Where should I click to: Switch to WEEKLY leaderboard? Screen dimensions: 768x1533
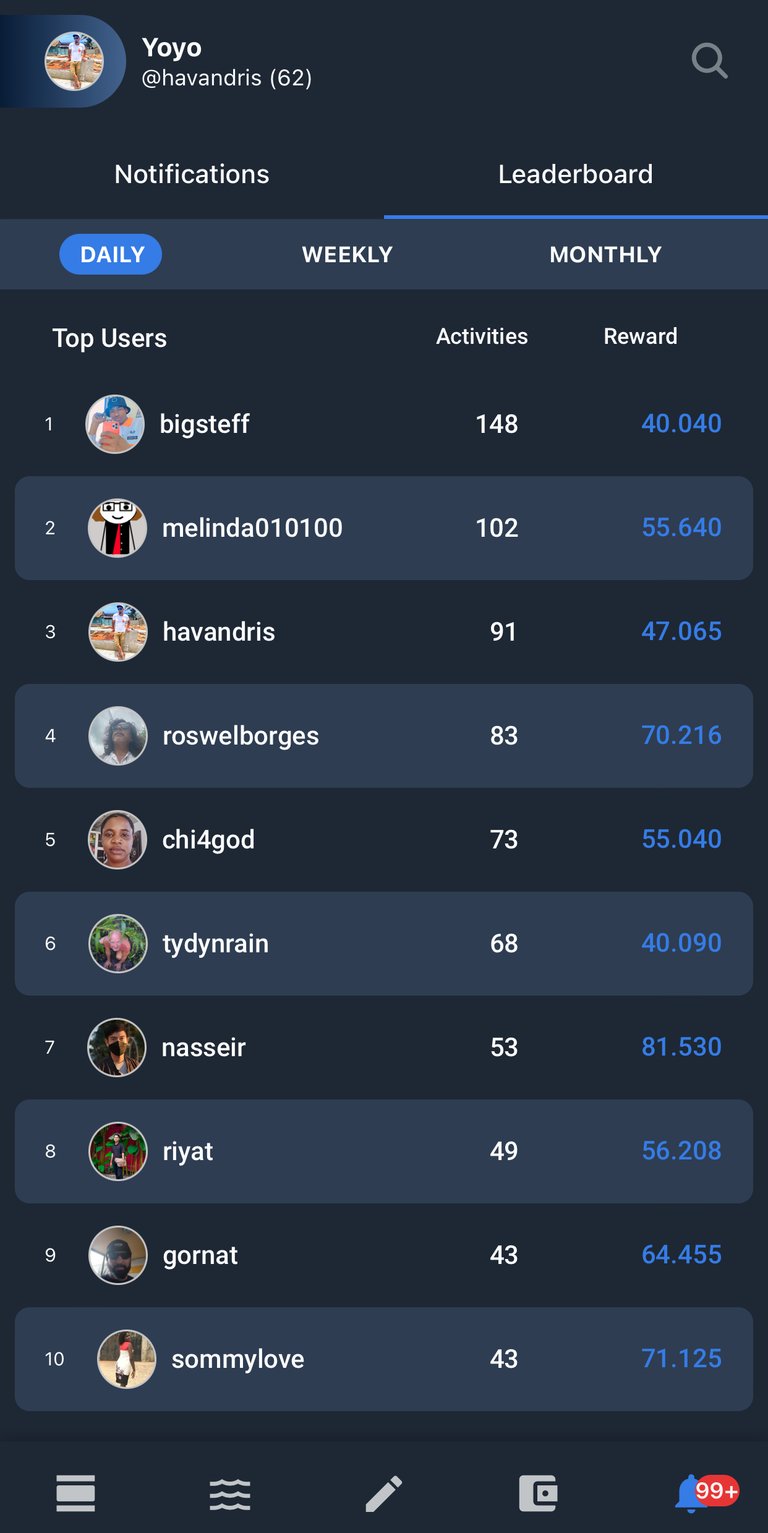[347, 254]
